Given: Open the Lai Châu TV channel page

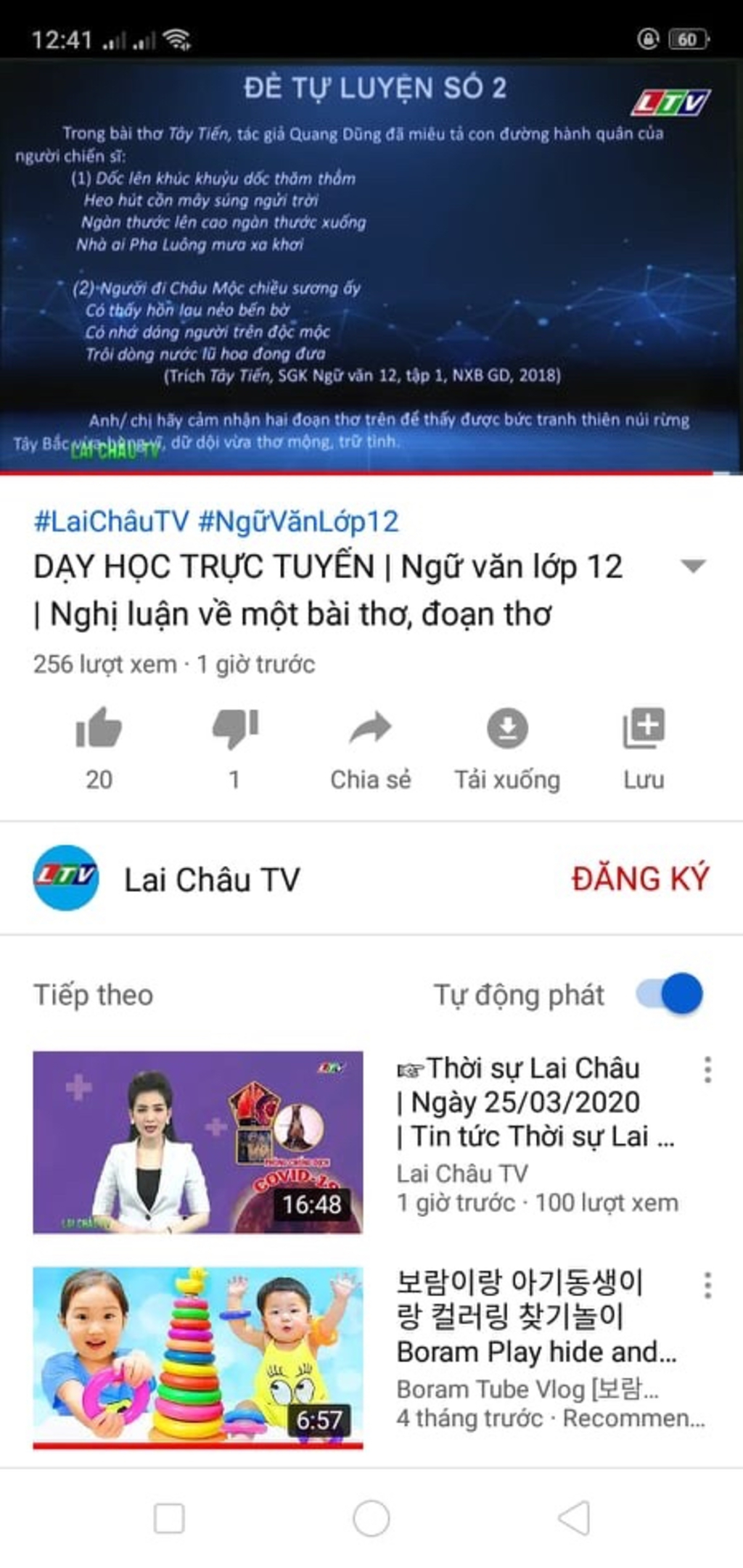Looking at the screenshot, I should click(x=211, y=879).
